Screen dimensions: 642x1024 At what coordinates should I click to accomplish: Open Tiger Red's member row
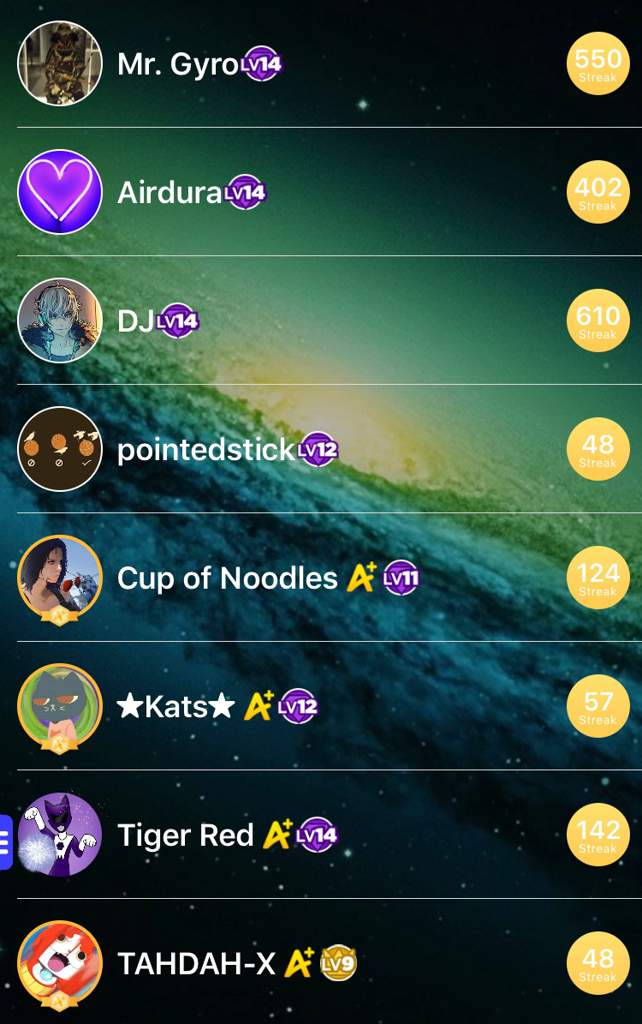(185, 835)
